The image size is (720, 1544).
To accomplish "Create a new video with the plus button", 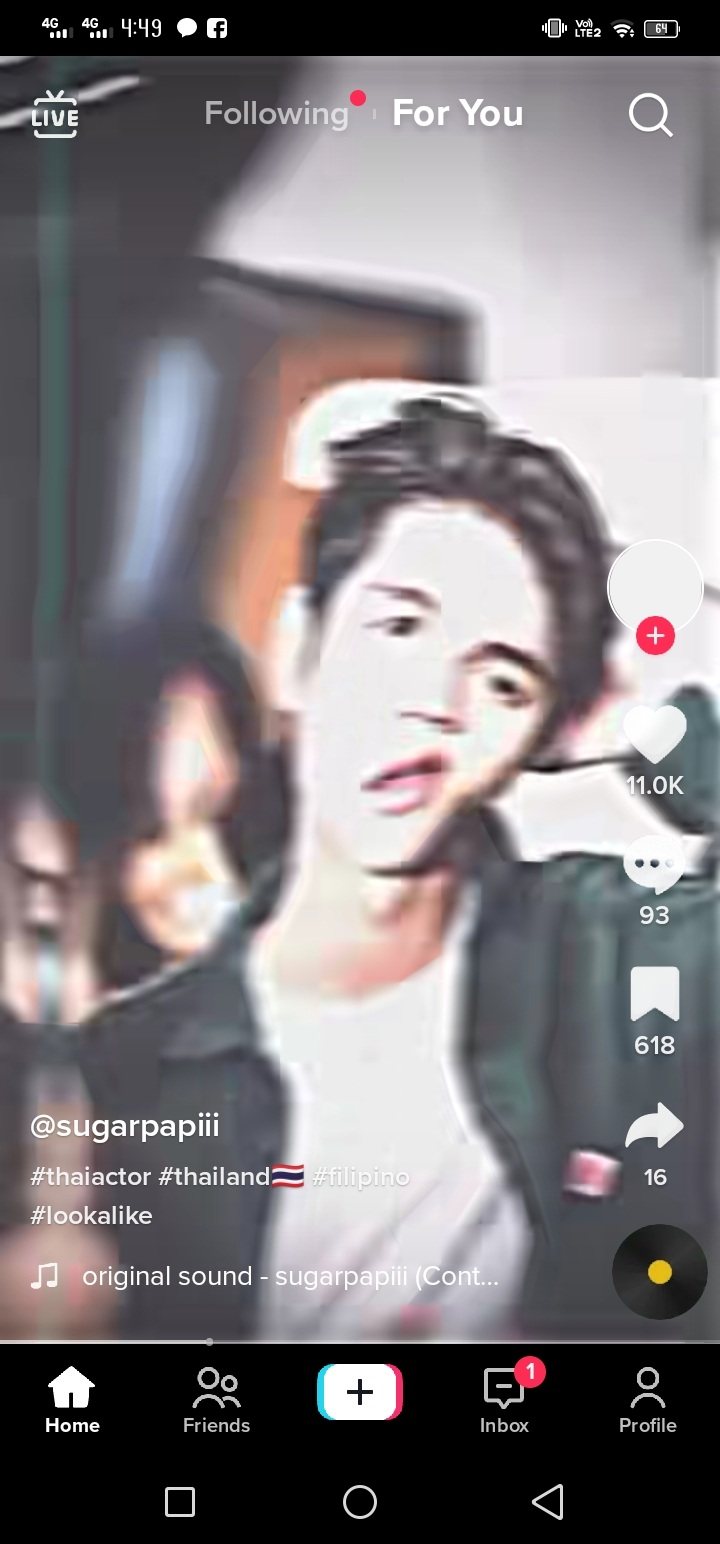I will pyautogui.click(x=360, y=1392).
